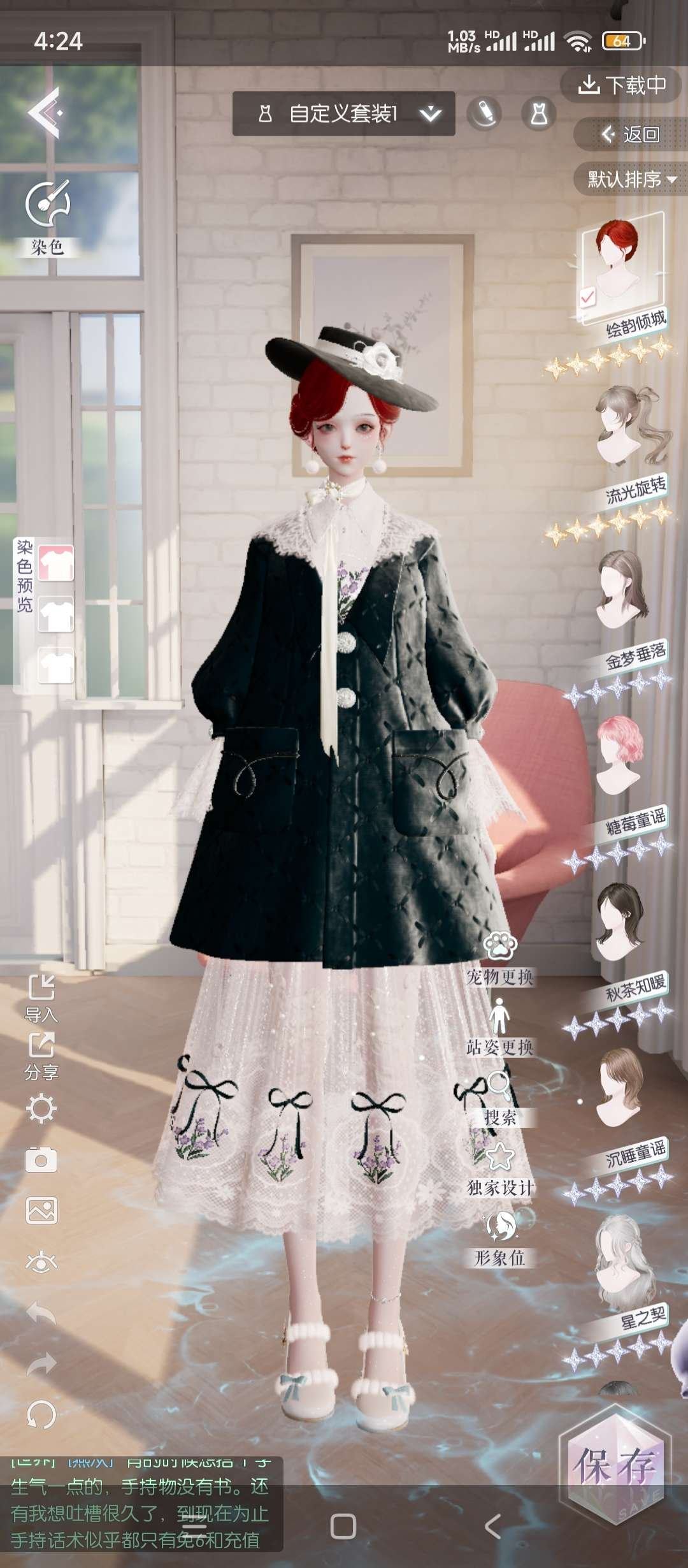Open 独家设计 exclusive design
The height and width of the screenshot is (1568, 688).
(x=500, y=1166)
